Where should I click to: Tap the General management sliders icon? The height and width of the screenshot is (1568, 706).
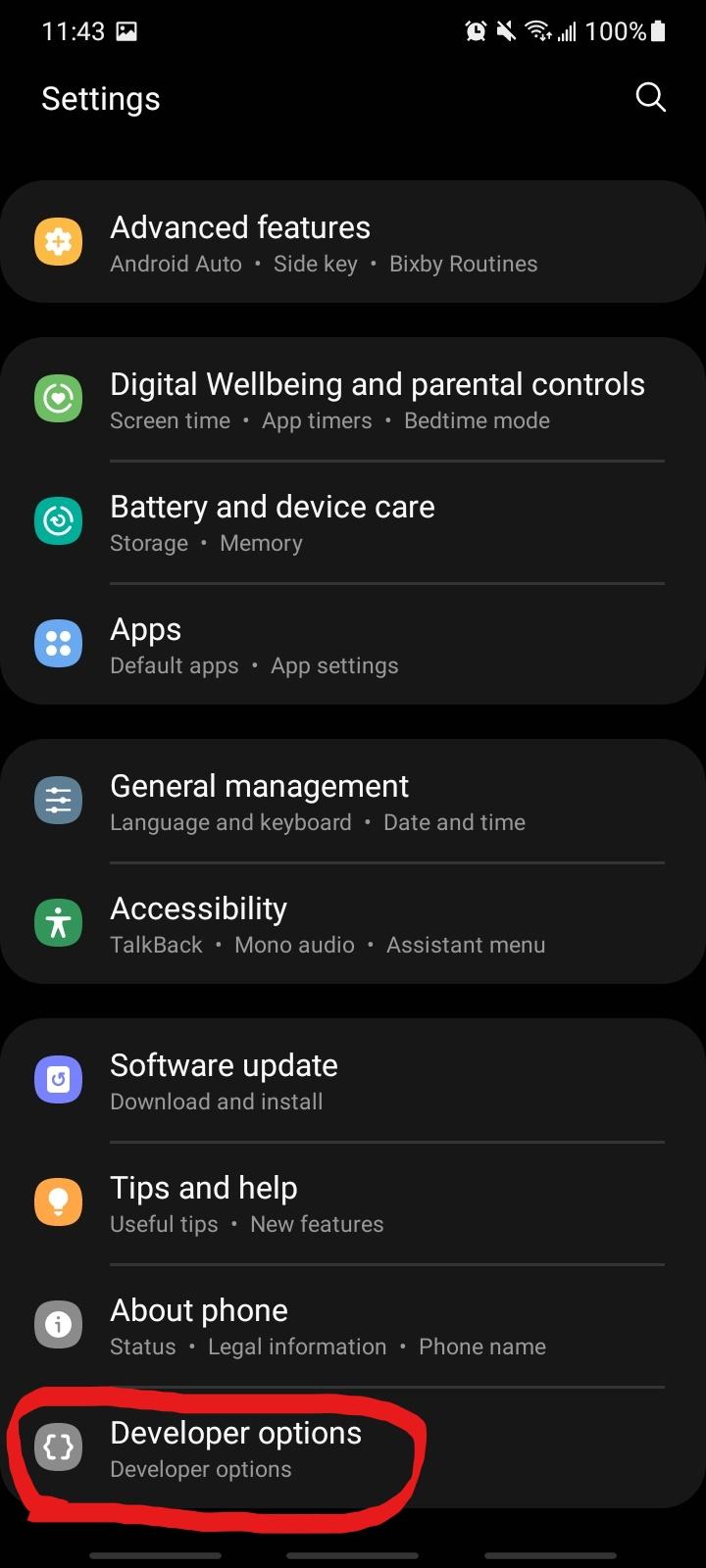coord(58,800)
